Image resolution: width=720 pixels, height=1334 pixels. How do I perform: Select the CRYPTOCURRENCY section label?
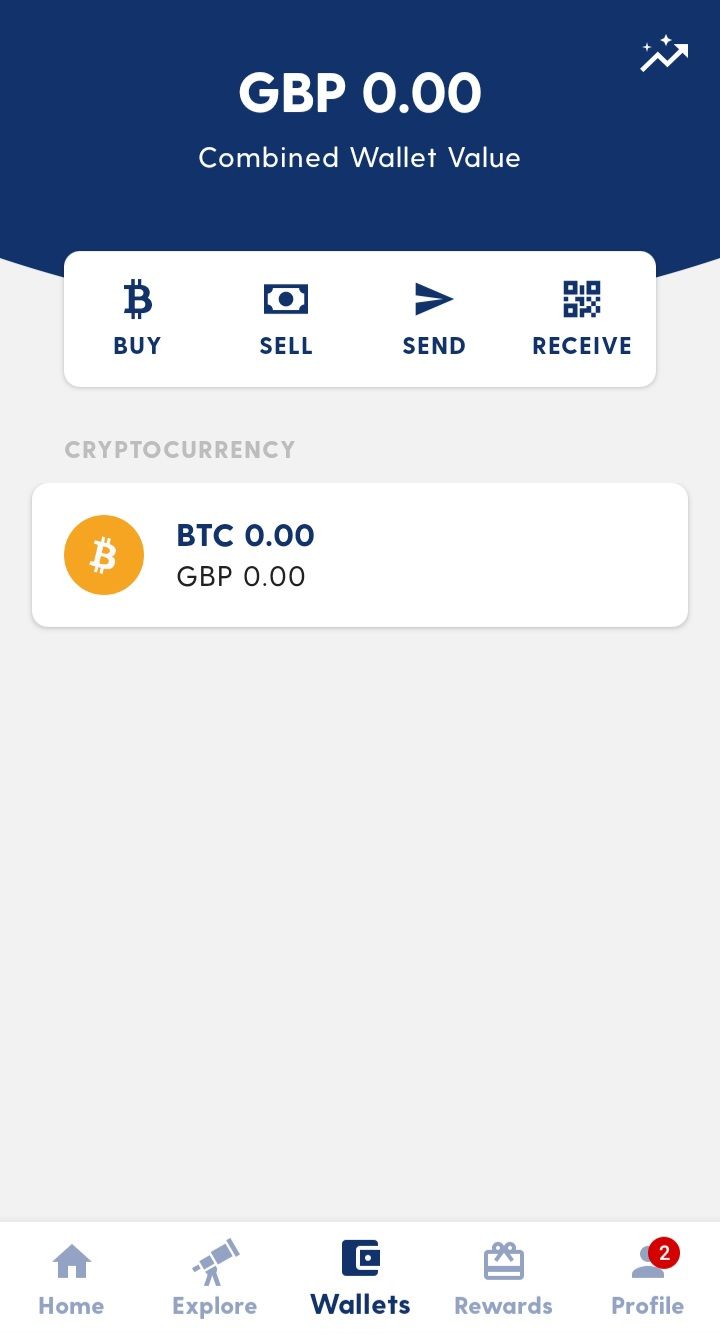coord(180,449)
